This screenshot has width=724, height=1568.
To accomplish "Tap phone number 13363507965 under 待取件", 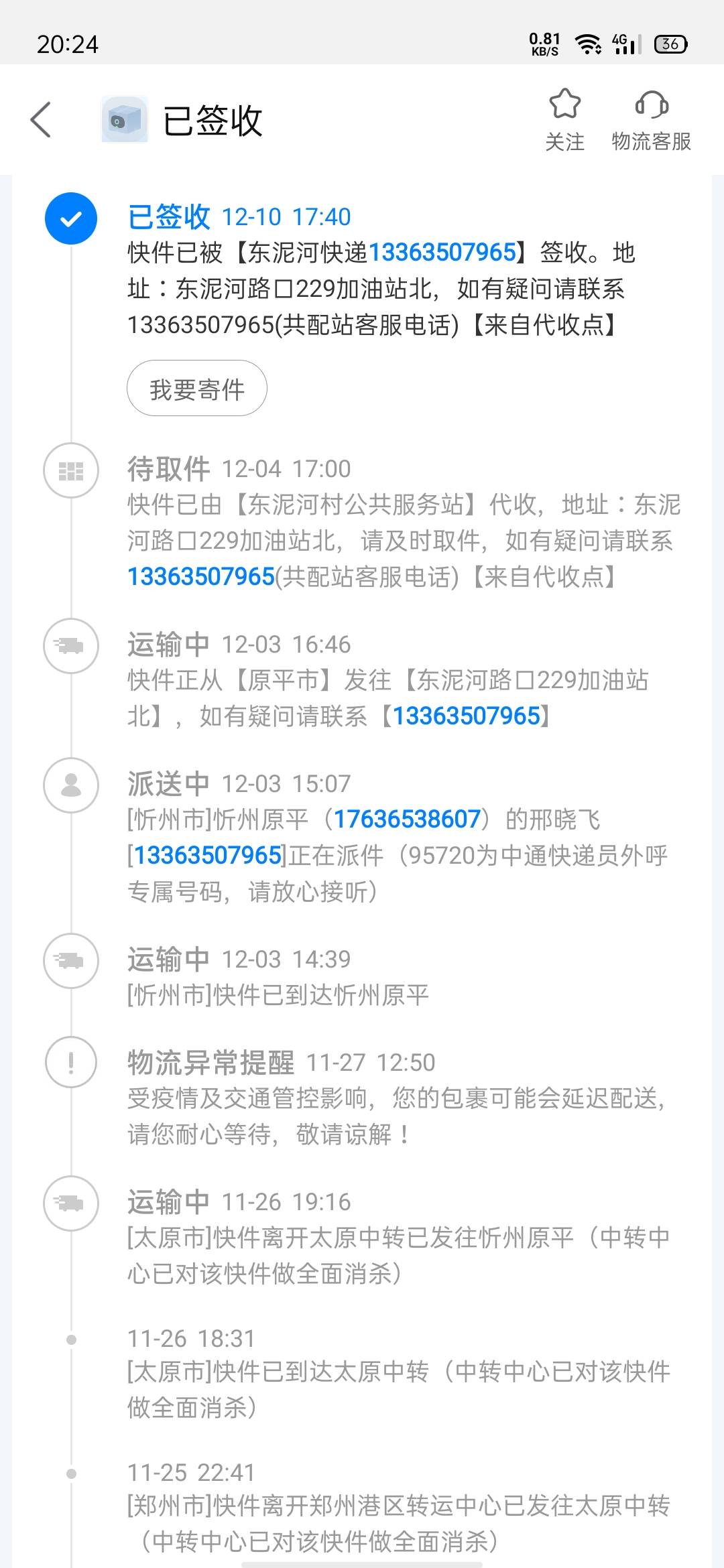I will pyautogui.click(x=201, y=577).
